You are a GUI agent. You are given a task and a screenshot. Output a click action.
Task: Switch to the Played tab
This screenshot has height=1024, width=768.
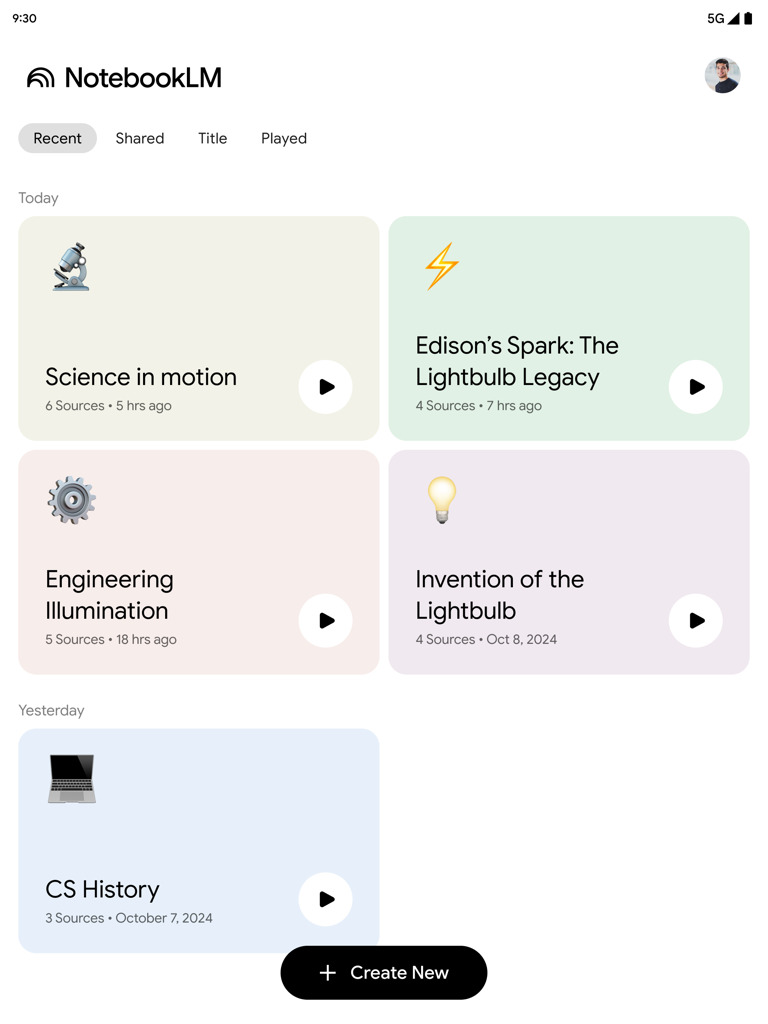click(x=283, y=138)
